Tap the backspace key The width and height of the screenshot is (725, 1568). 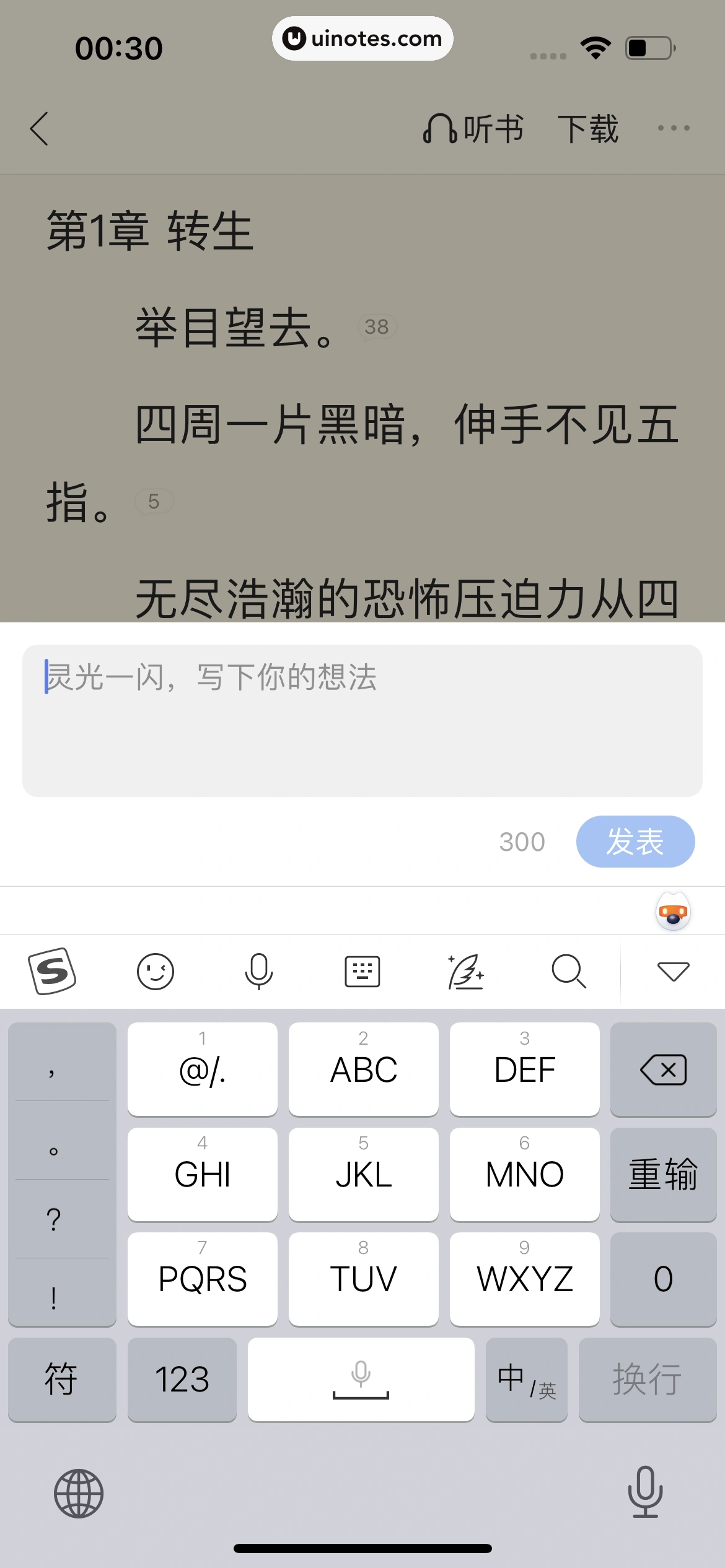click(x=663, y=1069)
